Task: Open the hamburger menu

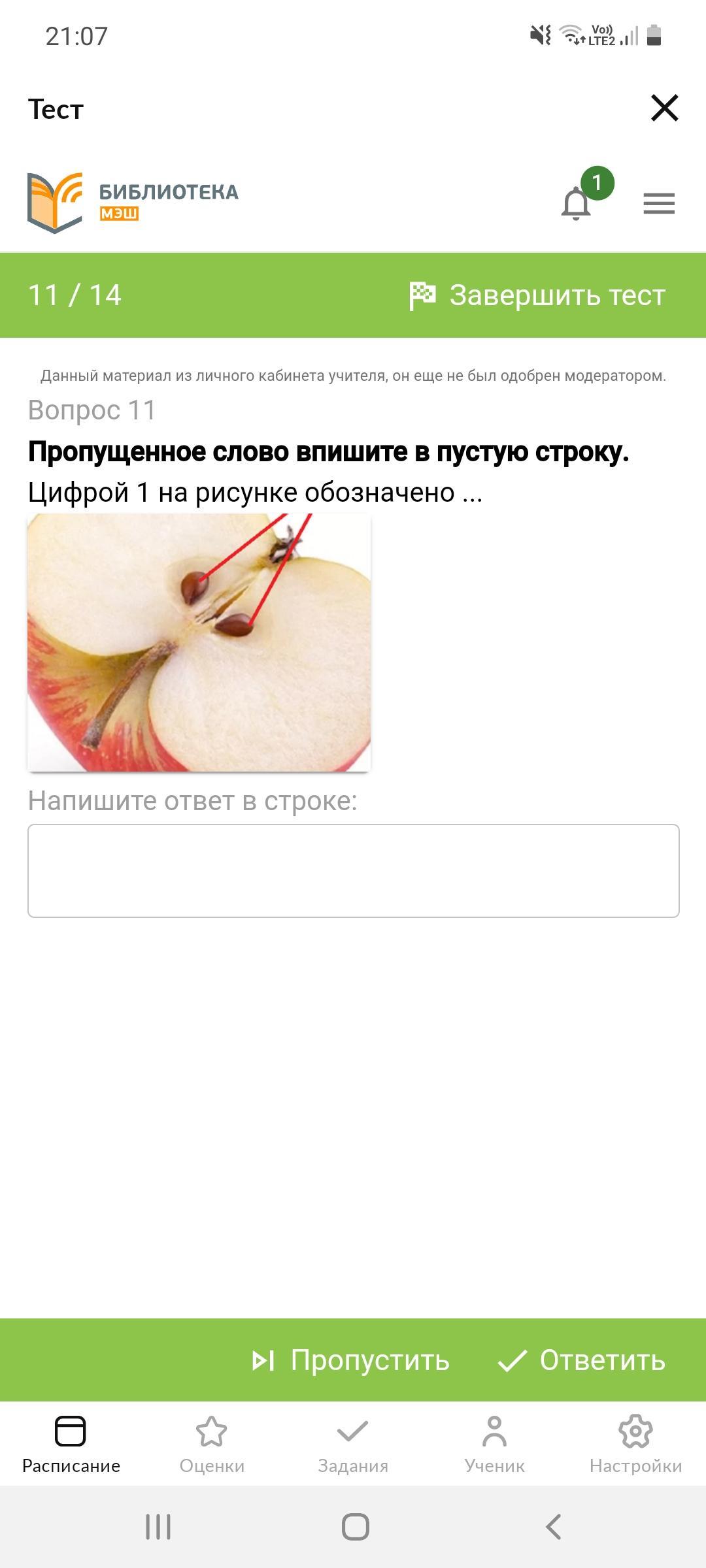Action: 658,203
